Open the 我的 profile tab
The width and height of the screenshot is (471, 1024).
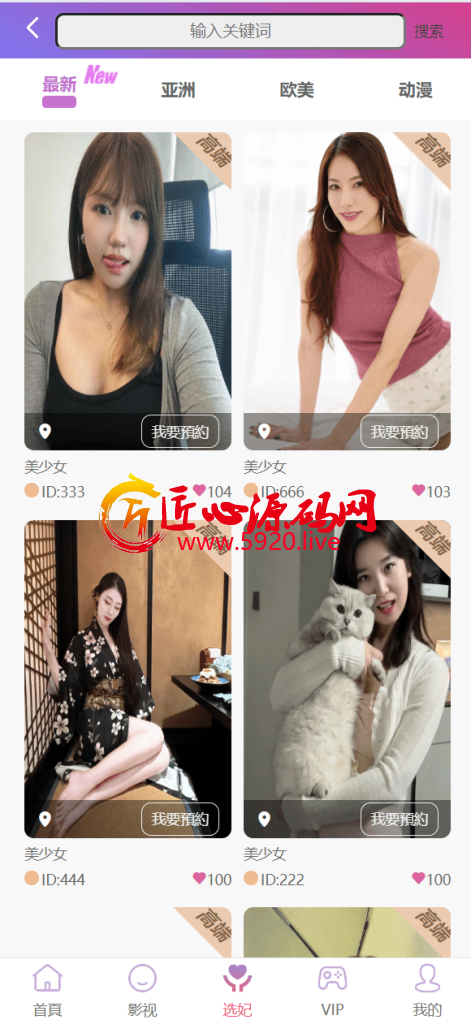pyautogui.click(x=427, y=991)
